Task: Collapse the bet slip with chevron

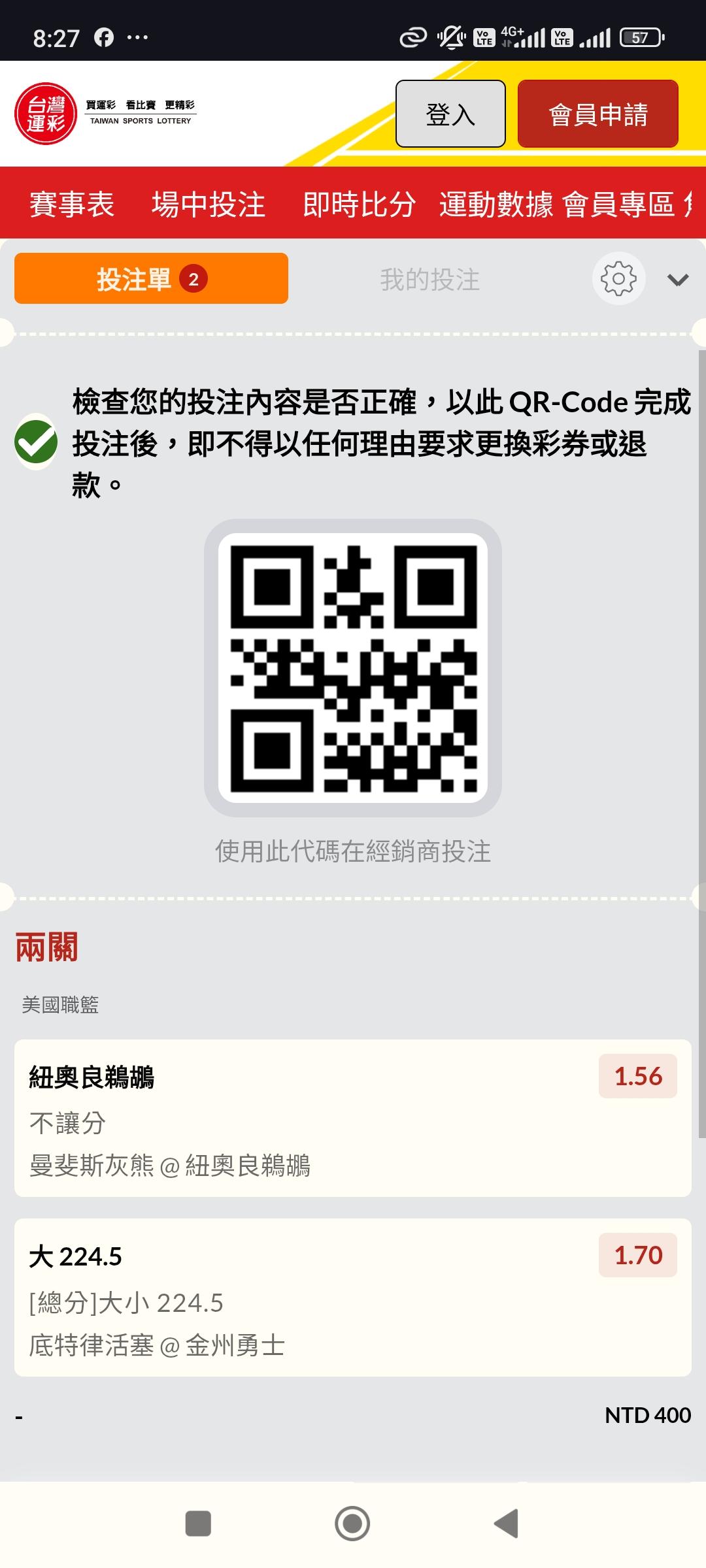Action: [x=678, y=280]
